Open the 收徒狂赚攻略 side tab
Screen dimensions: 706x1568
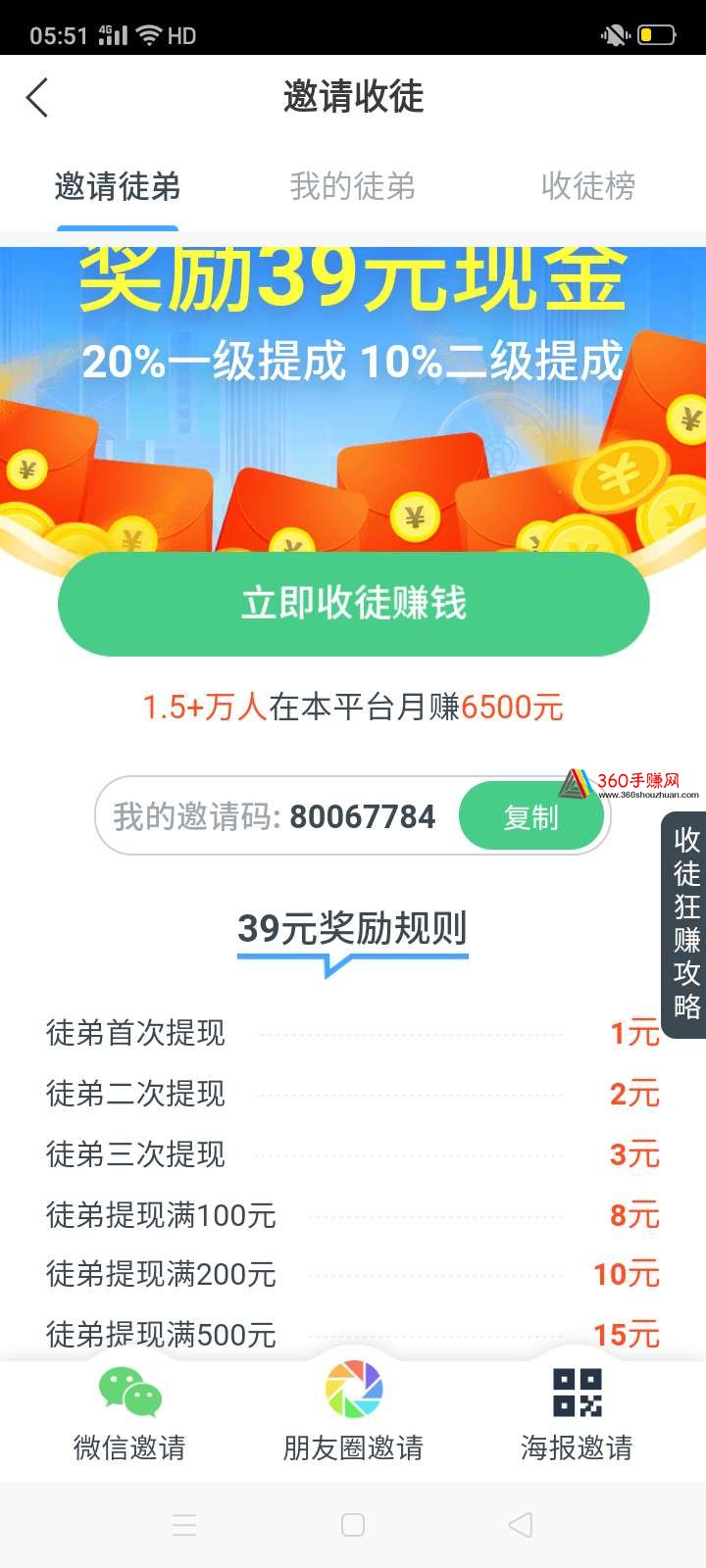(x=684, y=924)
